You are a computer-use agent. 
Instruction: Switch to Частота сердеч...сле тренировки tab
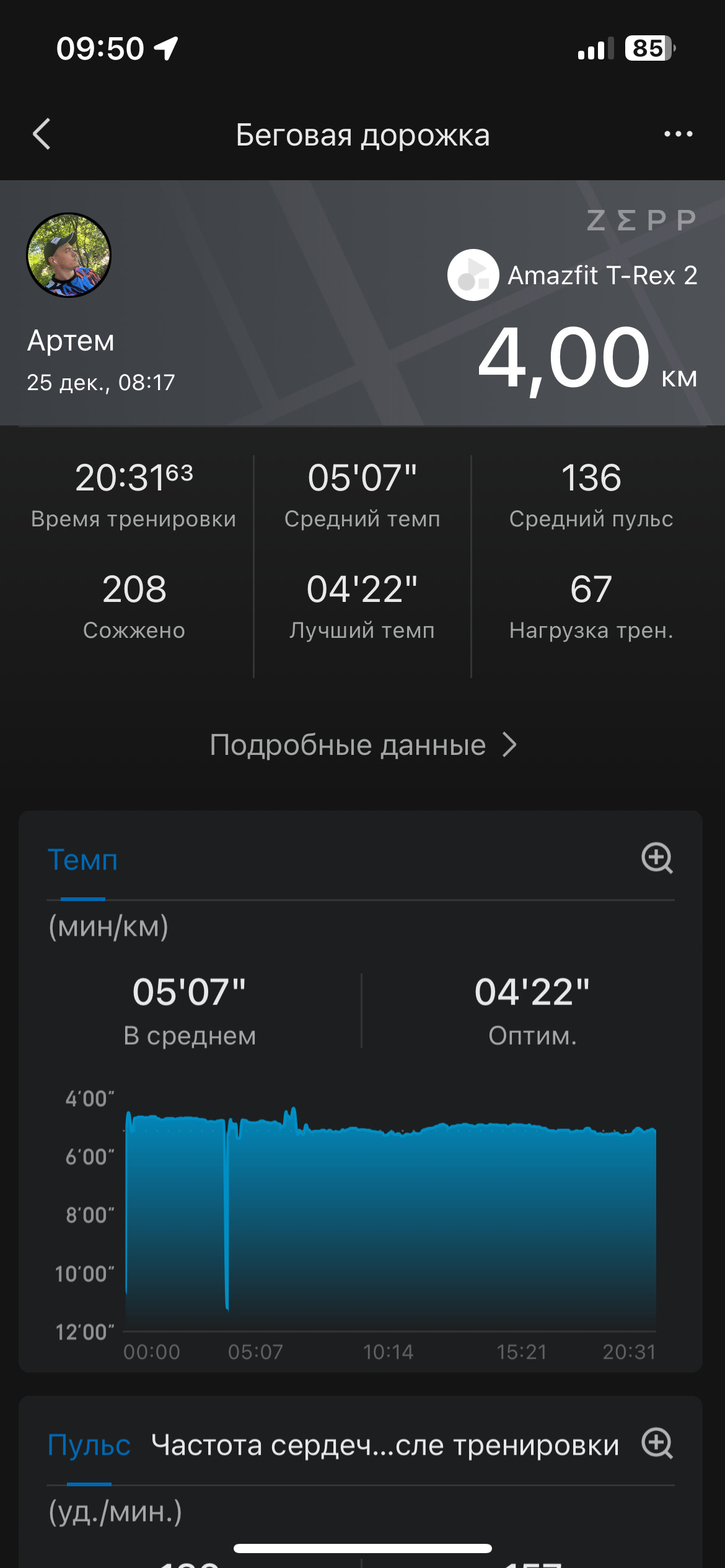tap(385, 1445)
